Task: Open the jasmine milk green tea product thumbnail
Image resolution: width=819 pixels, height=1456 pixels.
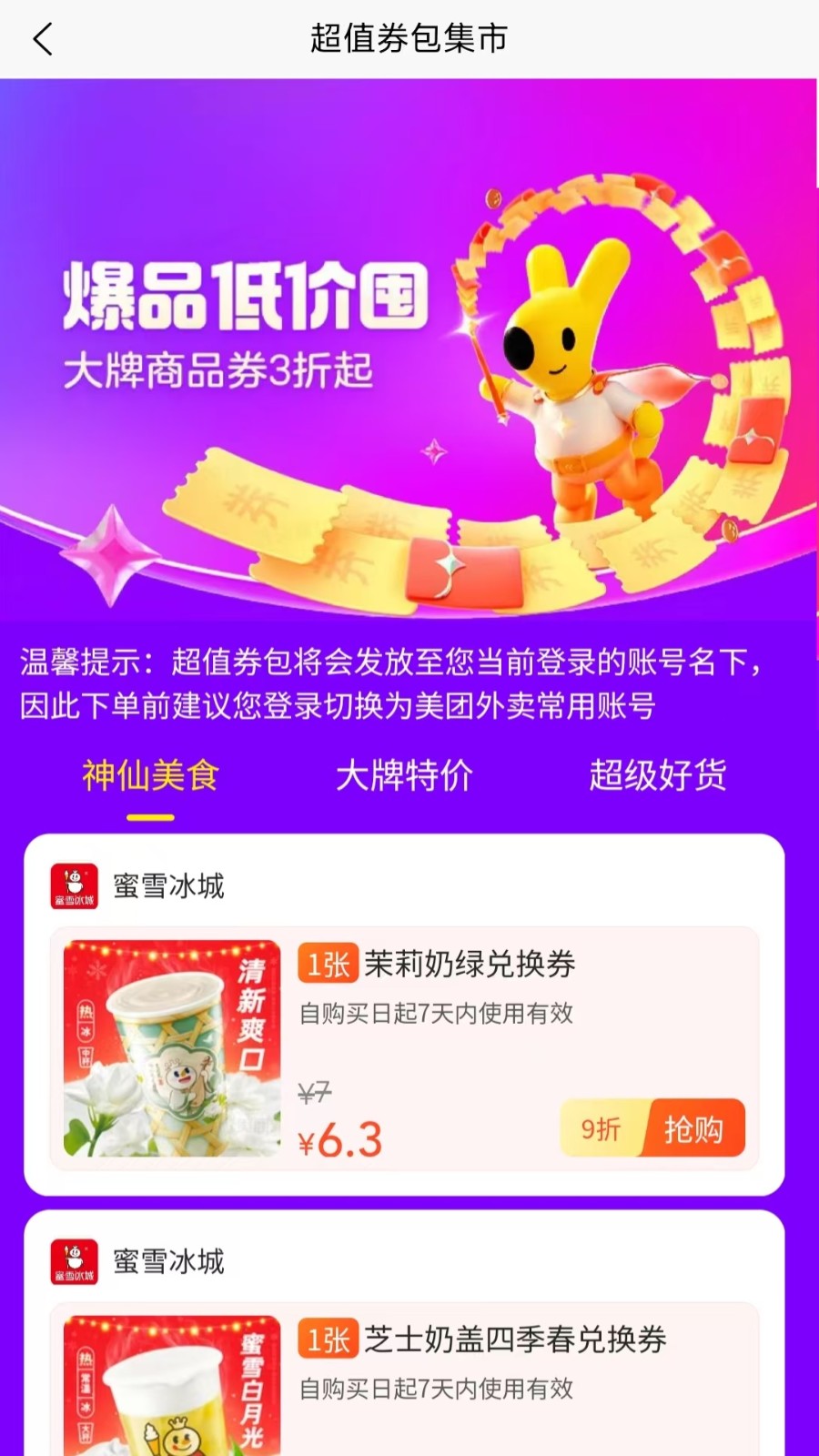Action: (x=171, y=1046)
